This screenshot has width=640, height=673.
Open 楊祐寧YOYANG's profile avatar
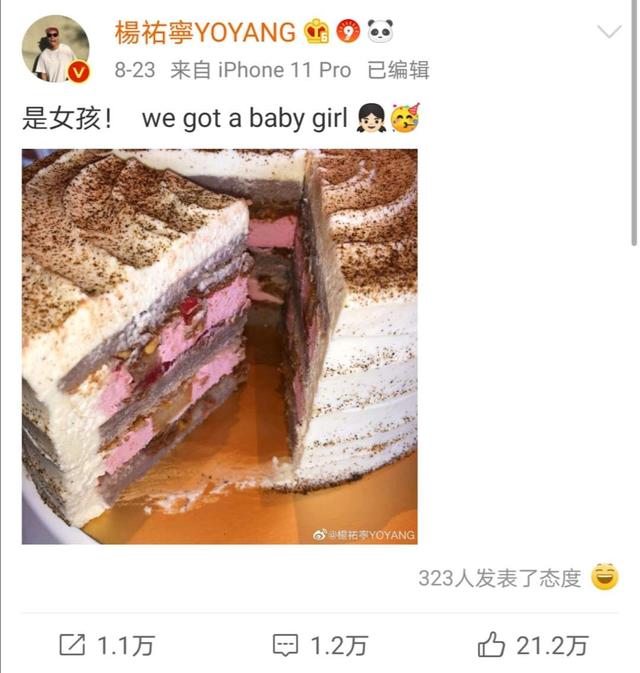56,48
